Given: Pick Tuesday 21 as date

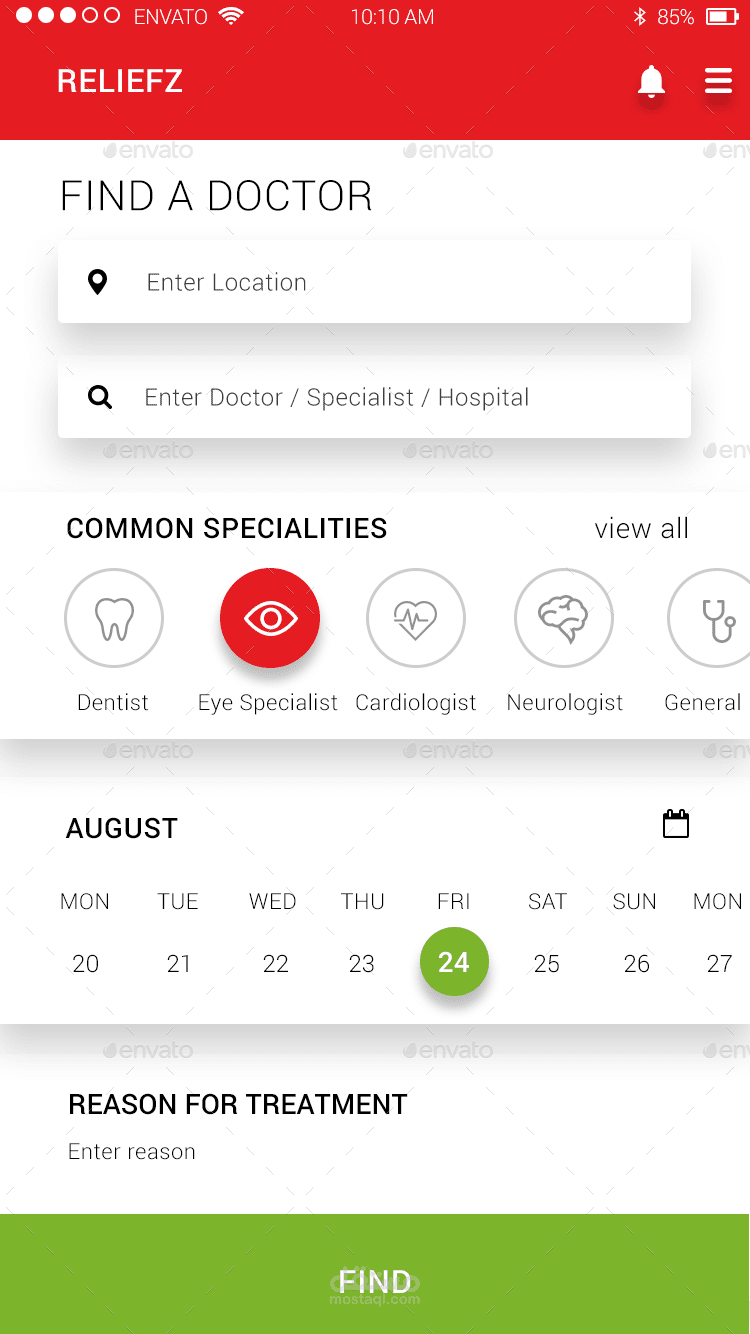Looking at the screenshot, I should point(179,963).
